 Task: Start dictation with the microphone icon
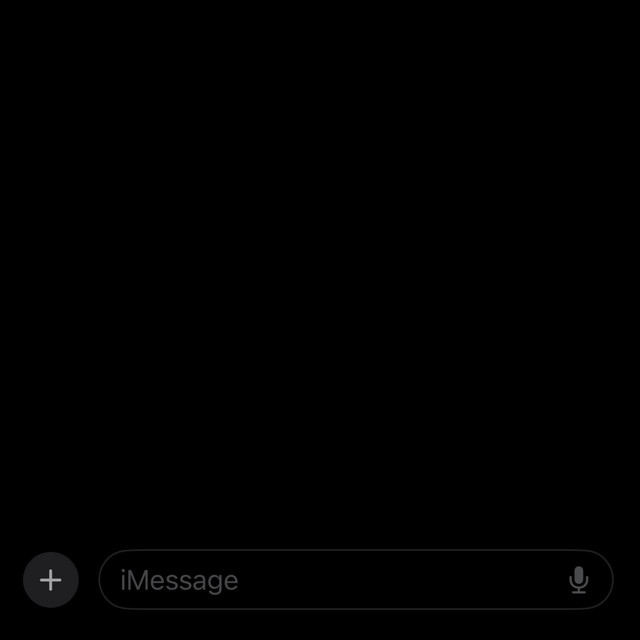578,580
